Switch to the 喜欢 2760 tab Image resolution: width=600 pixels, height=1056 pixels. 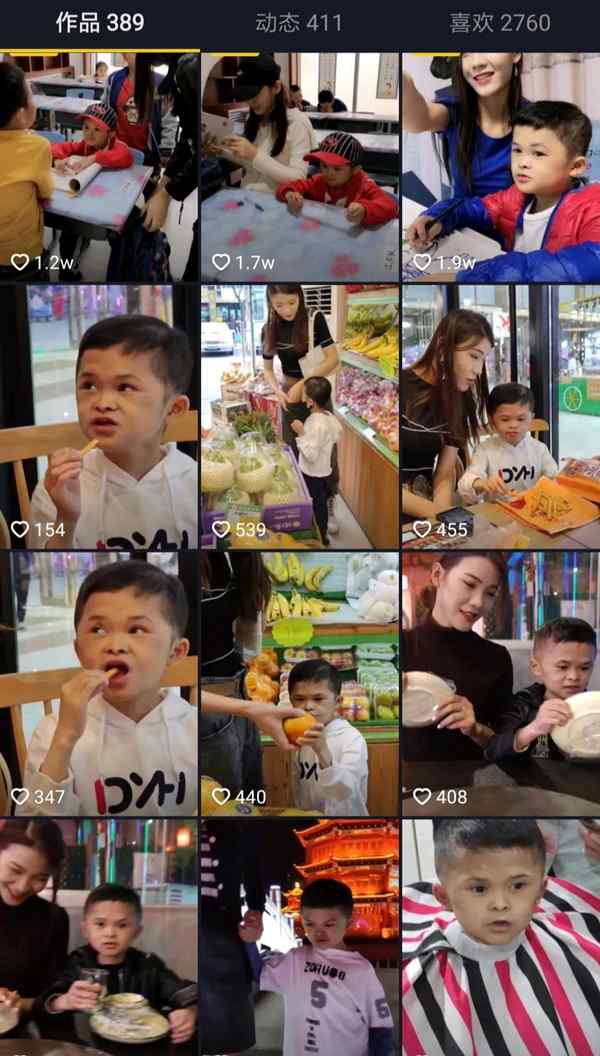498,23
